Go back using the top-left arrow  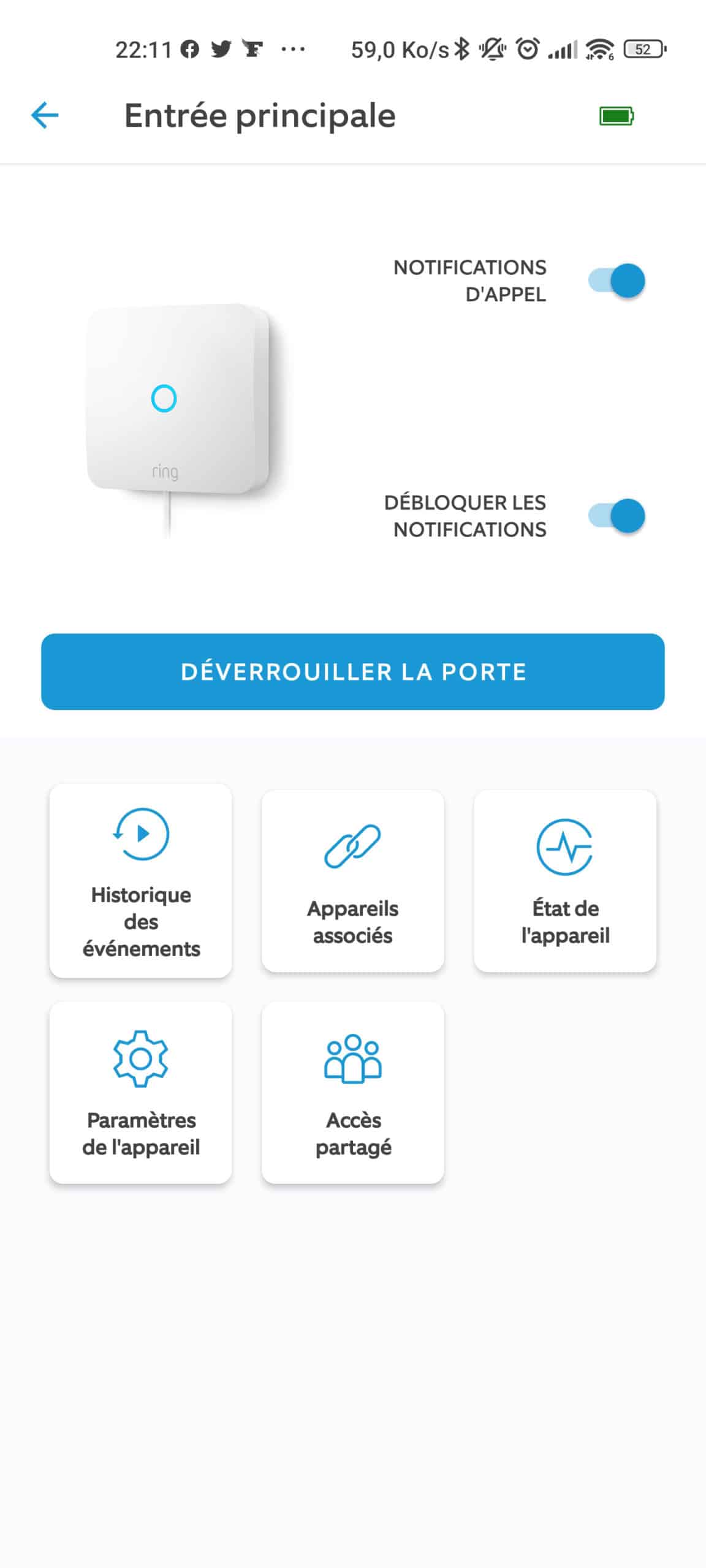click(x=45, y=115)
